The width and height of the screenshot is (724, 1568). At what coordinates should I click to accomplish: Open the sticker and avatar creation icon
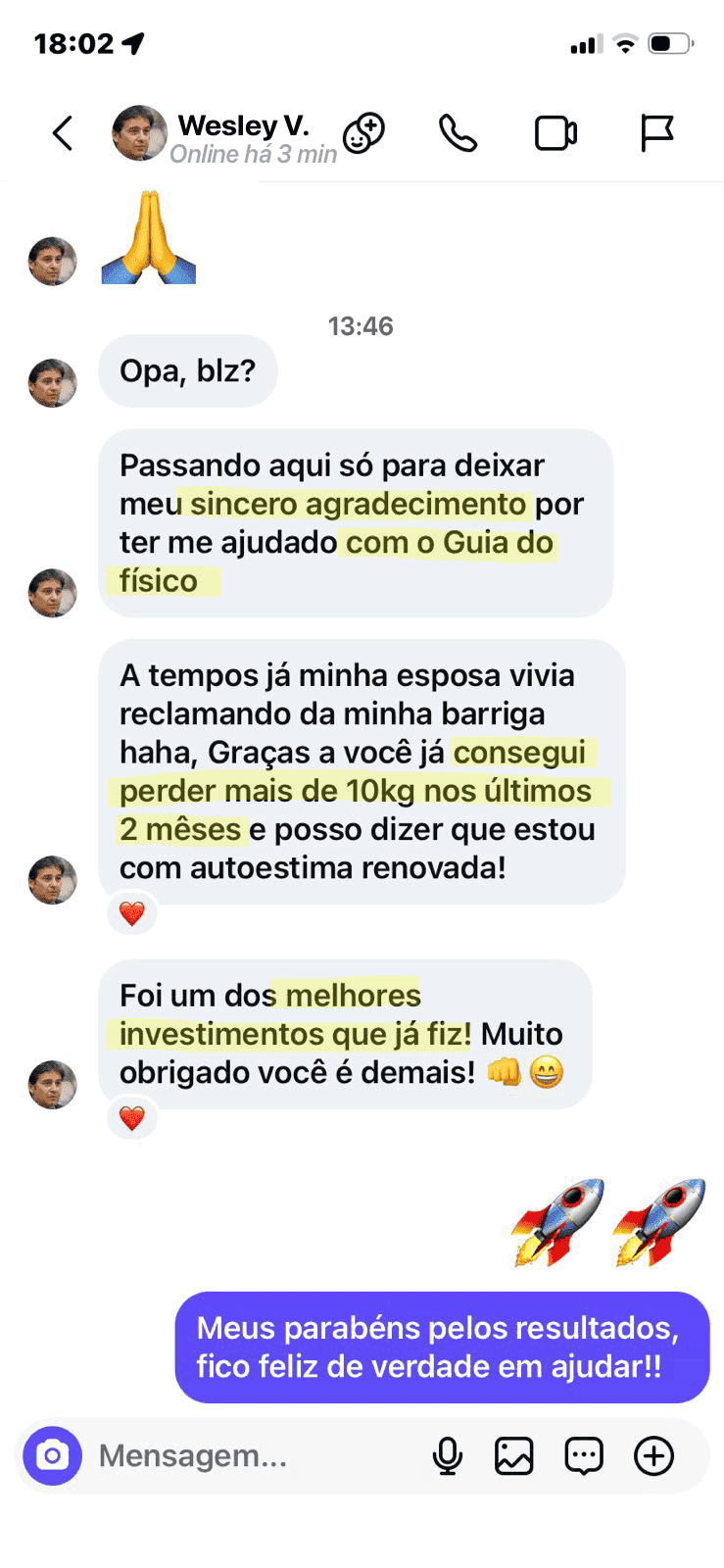[363, 133]
